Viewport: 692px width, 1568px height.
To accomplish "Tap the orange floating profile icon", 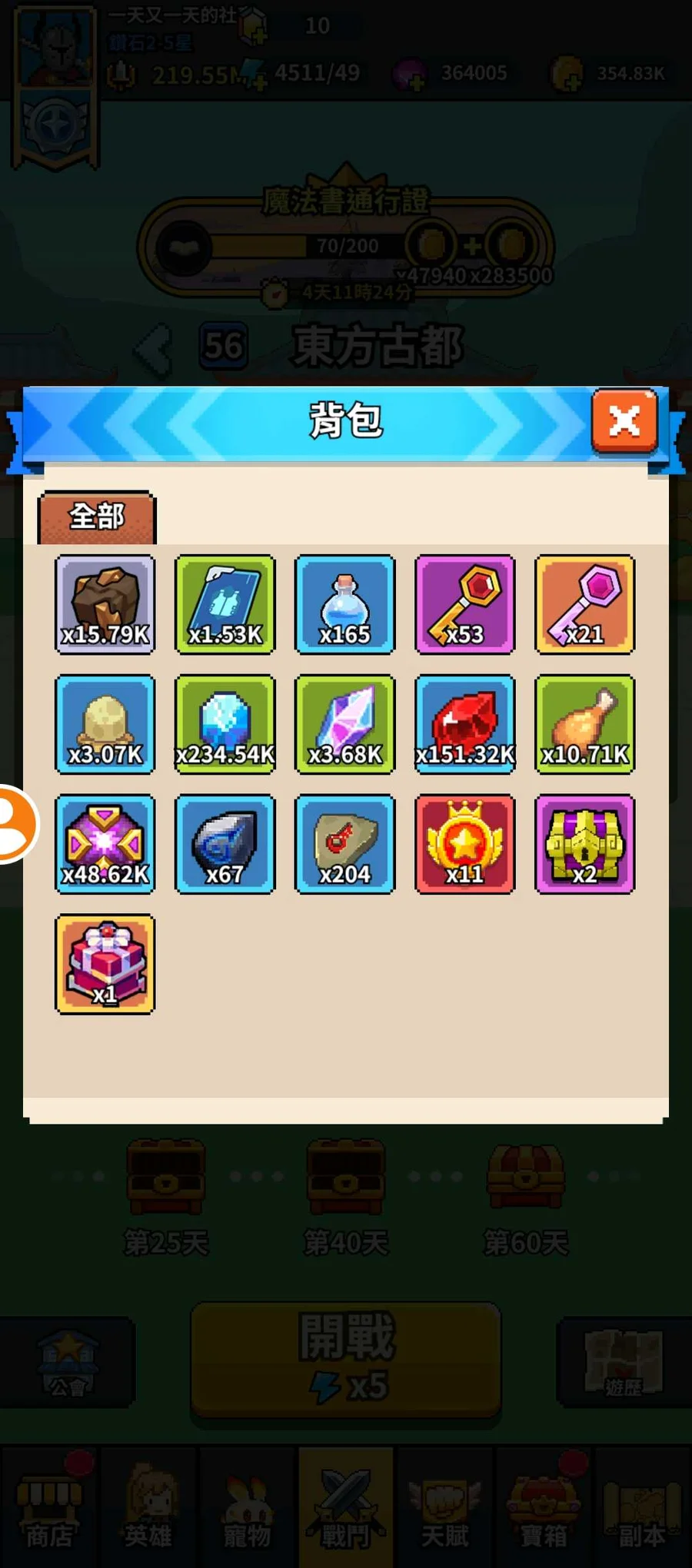I will (x=14, y=824).
